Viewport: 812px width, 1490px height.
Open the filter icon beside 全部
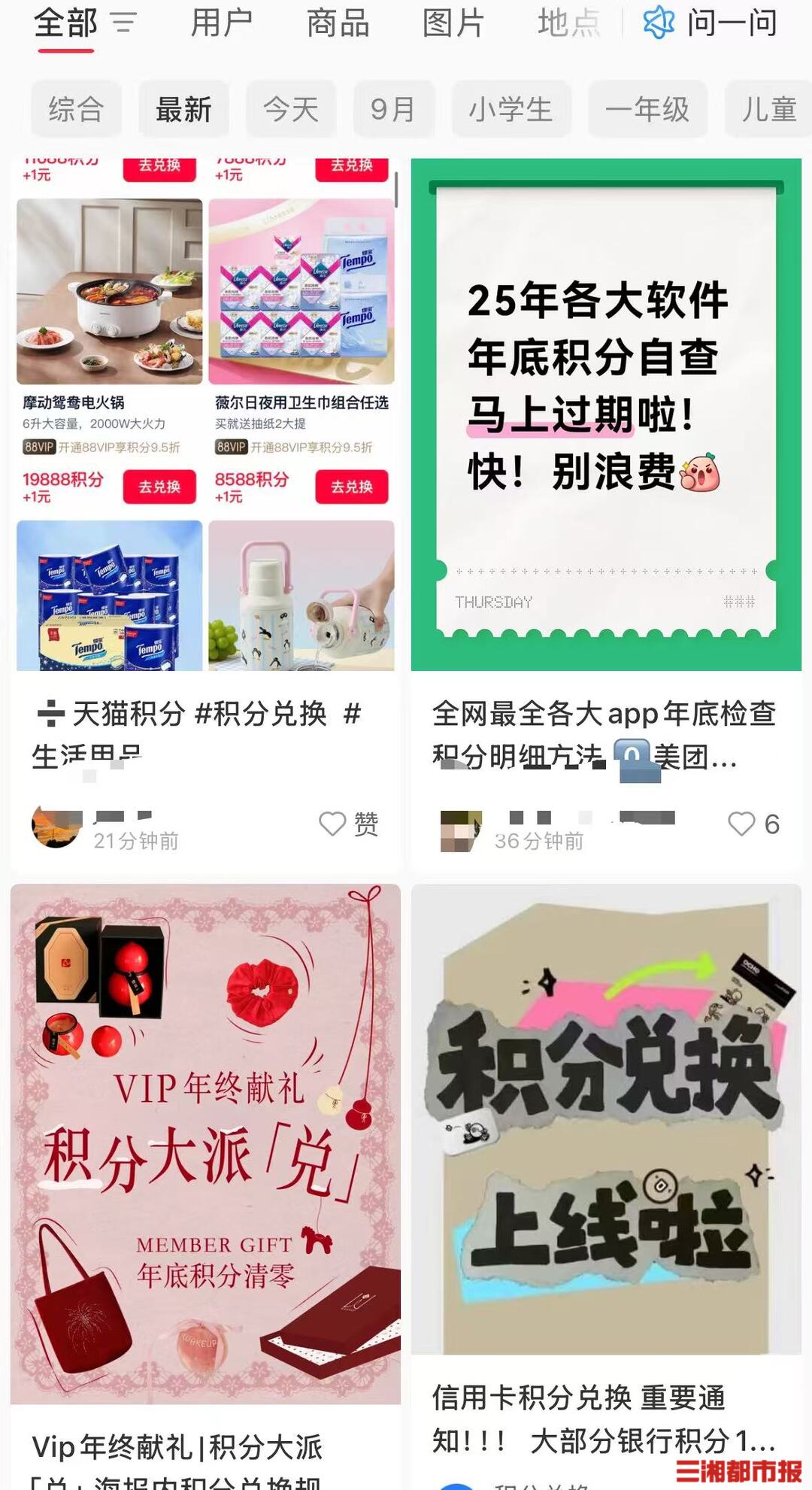(x=124, y=23)
